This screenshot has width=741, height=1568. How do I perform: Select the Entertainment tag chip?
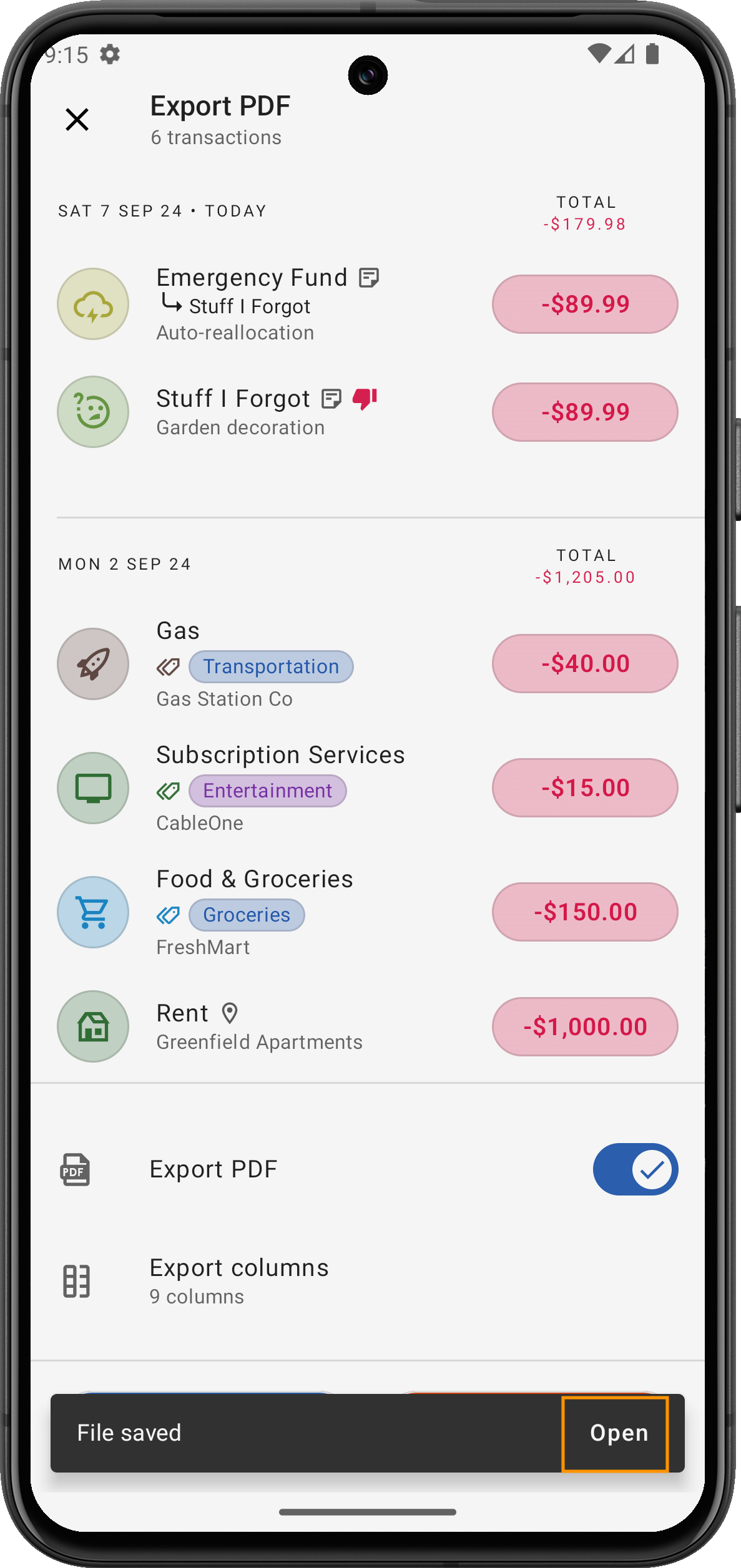(268, 791)
